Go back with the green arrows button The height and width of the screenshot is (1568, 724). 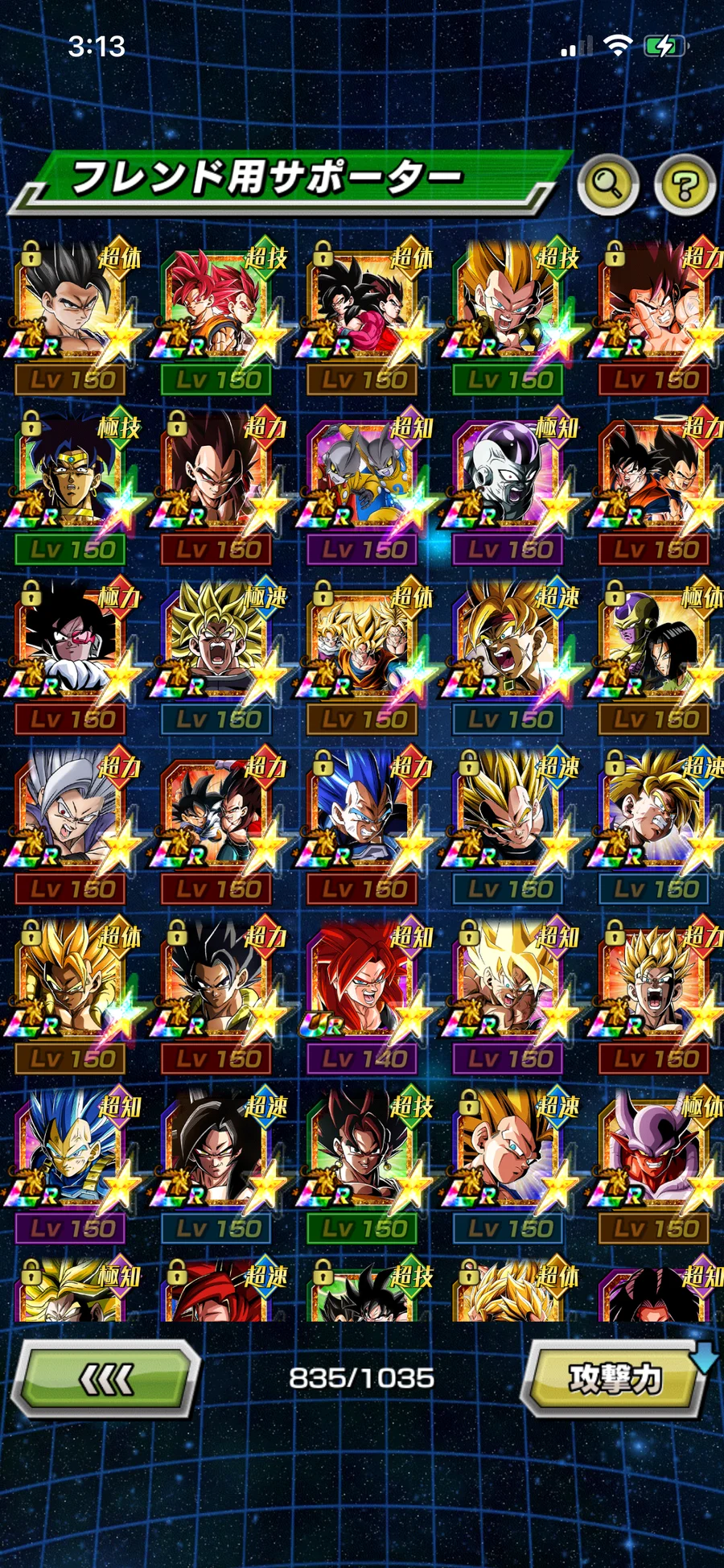click(108, 1380)
